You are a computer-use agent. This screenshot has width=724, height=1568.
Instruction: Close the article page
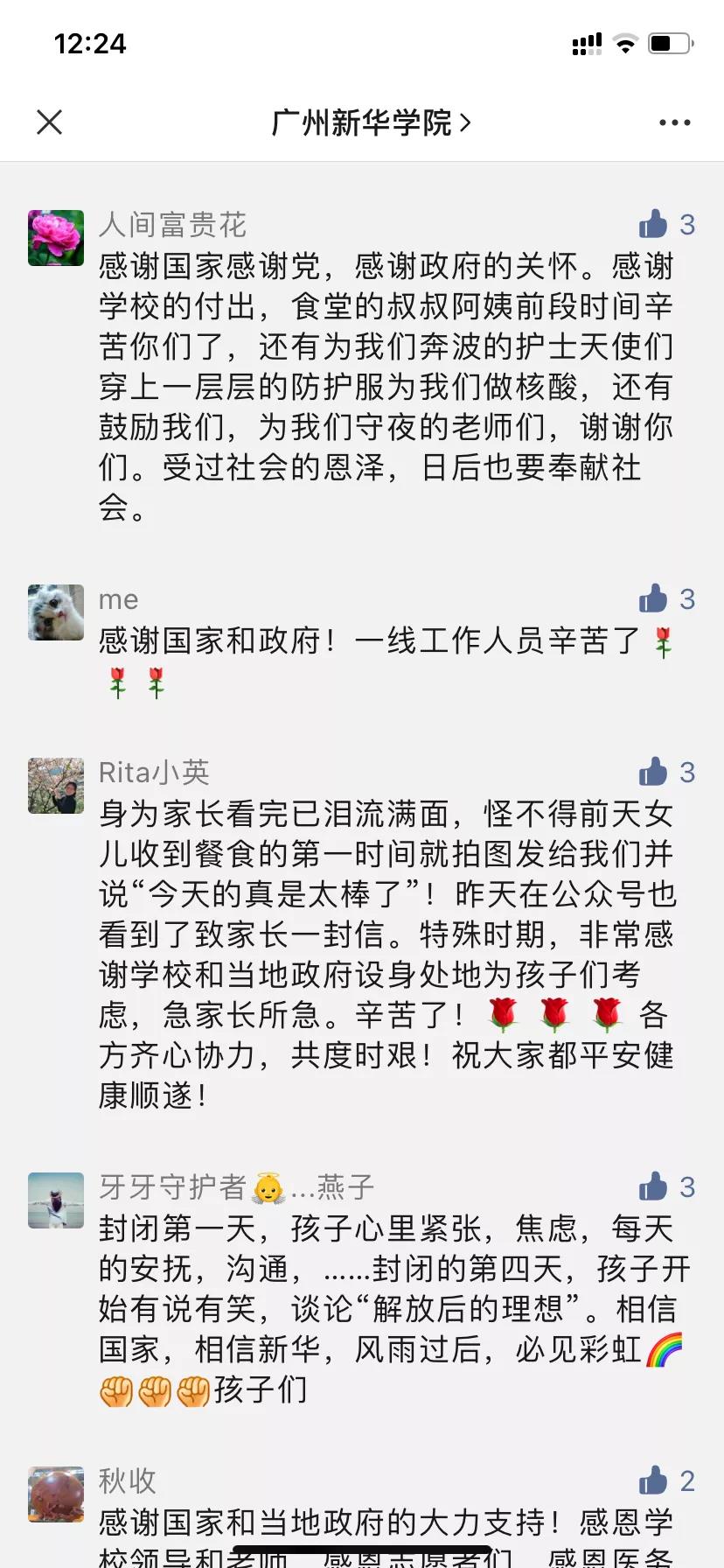click(50, 122)
